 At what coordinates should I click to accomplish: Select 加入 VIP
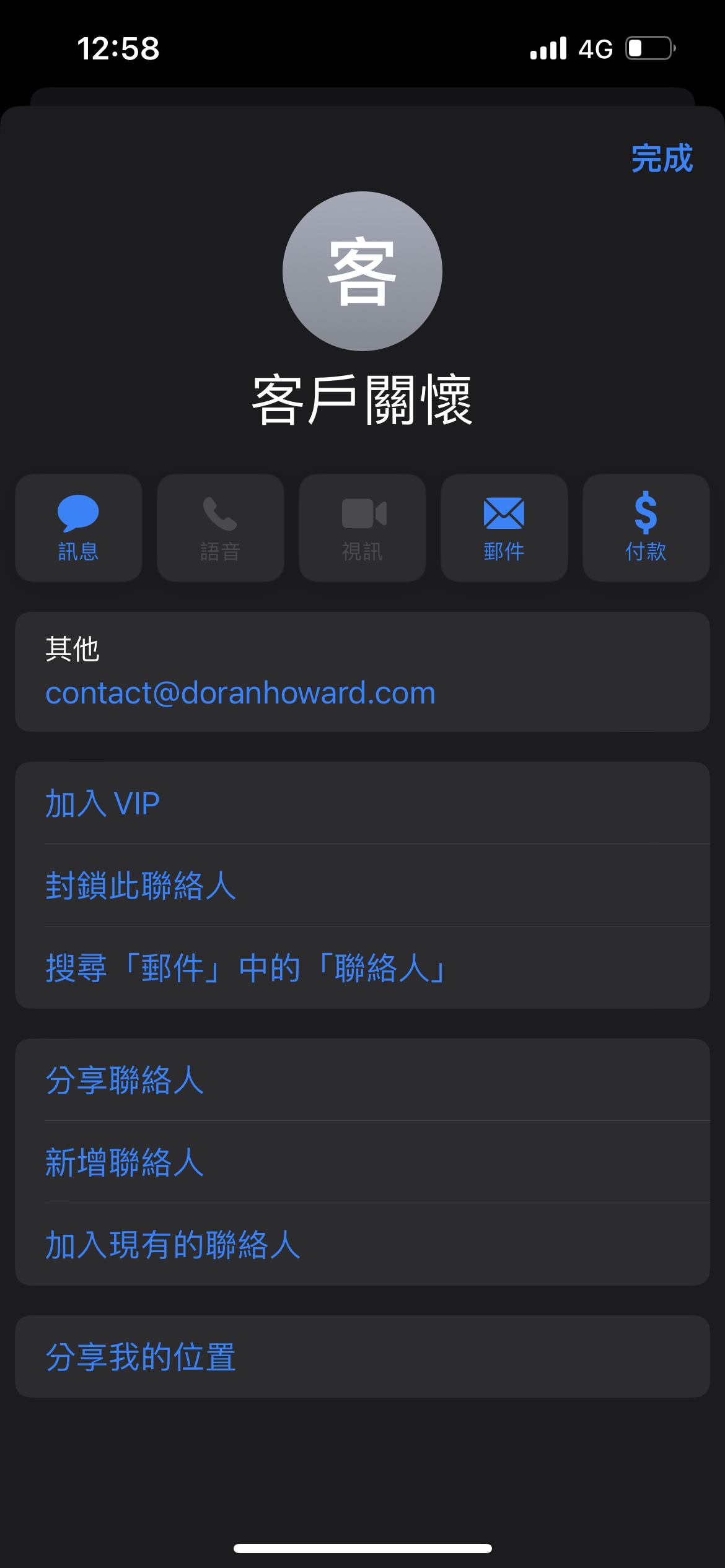tap(362, 803)
